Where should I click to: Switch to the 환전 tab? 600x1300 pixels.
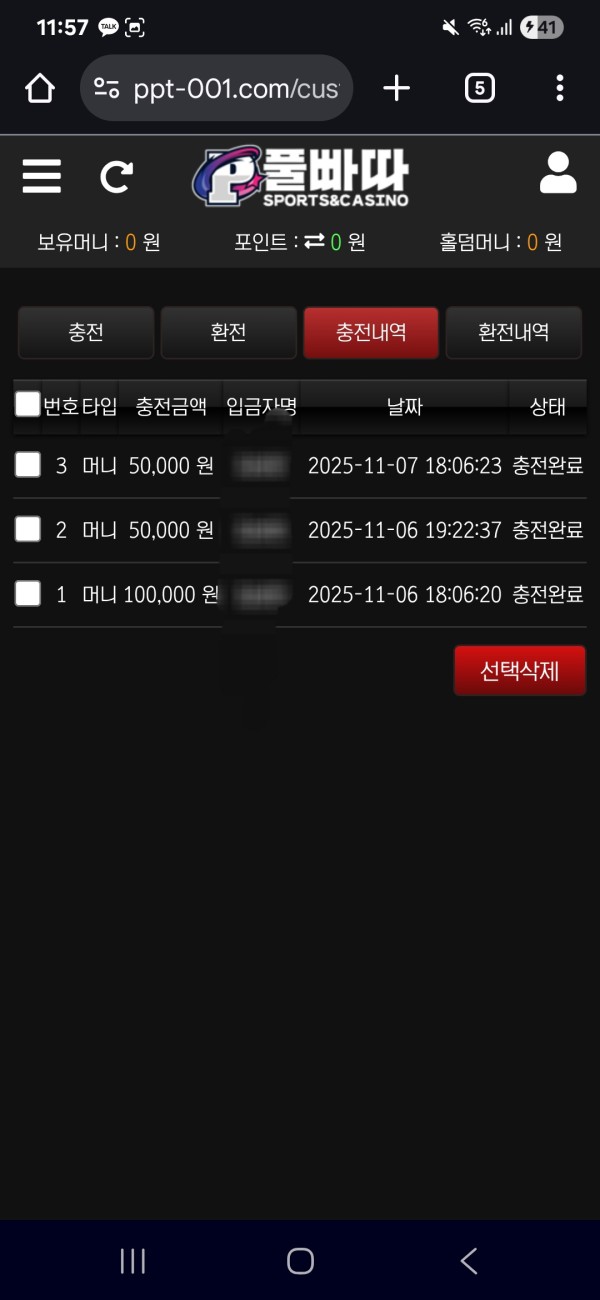(x=229, y=333)
